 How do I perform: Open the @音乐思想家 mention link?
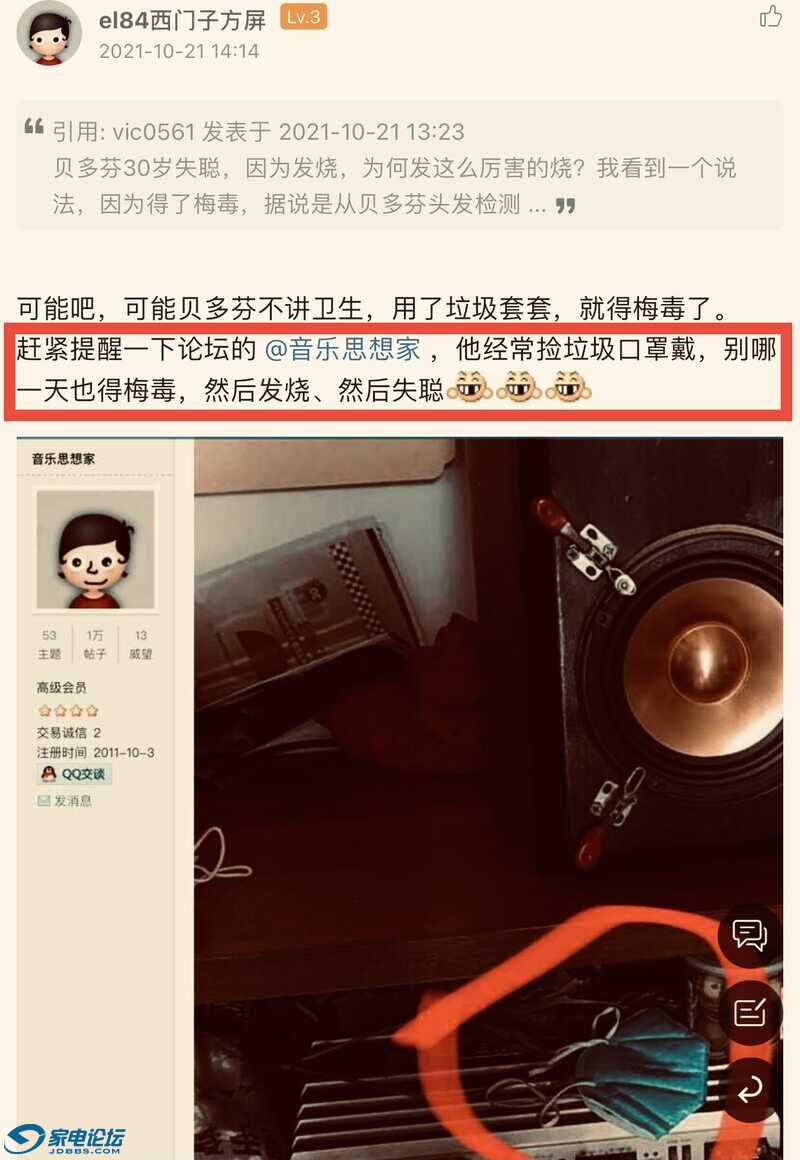point(342,351)
